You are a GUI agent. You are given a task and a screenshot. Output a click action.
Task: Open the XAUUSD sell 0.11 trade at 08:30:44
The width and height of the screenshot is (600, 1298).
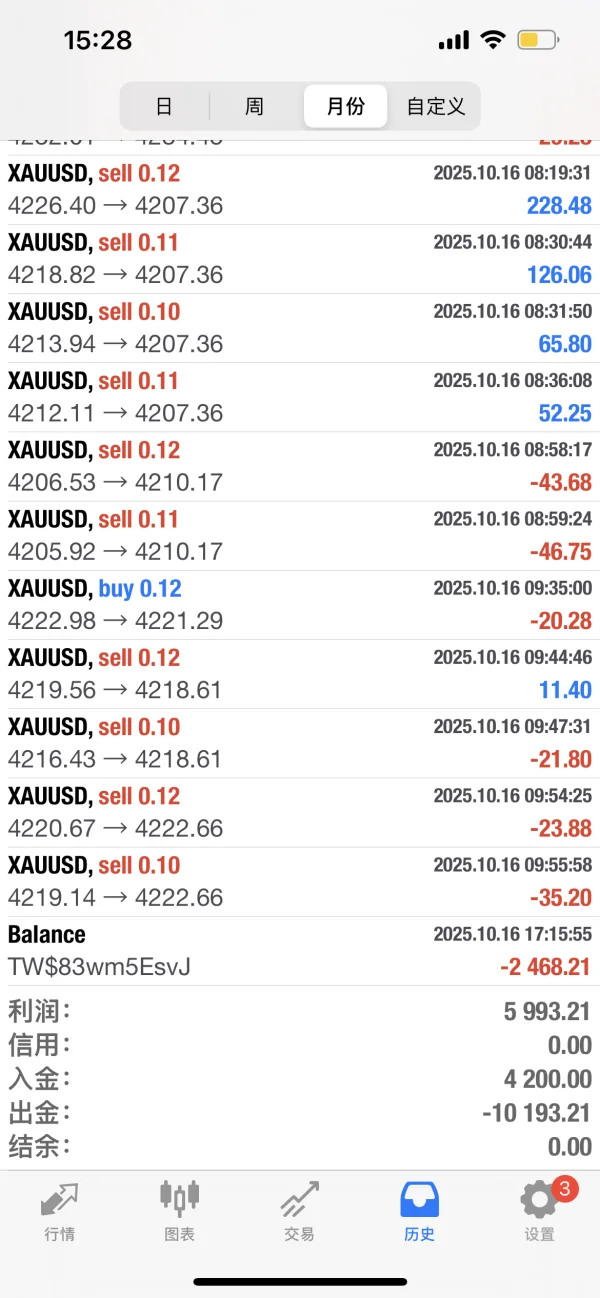(x=300, y=259)
